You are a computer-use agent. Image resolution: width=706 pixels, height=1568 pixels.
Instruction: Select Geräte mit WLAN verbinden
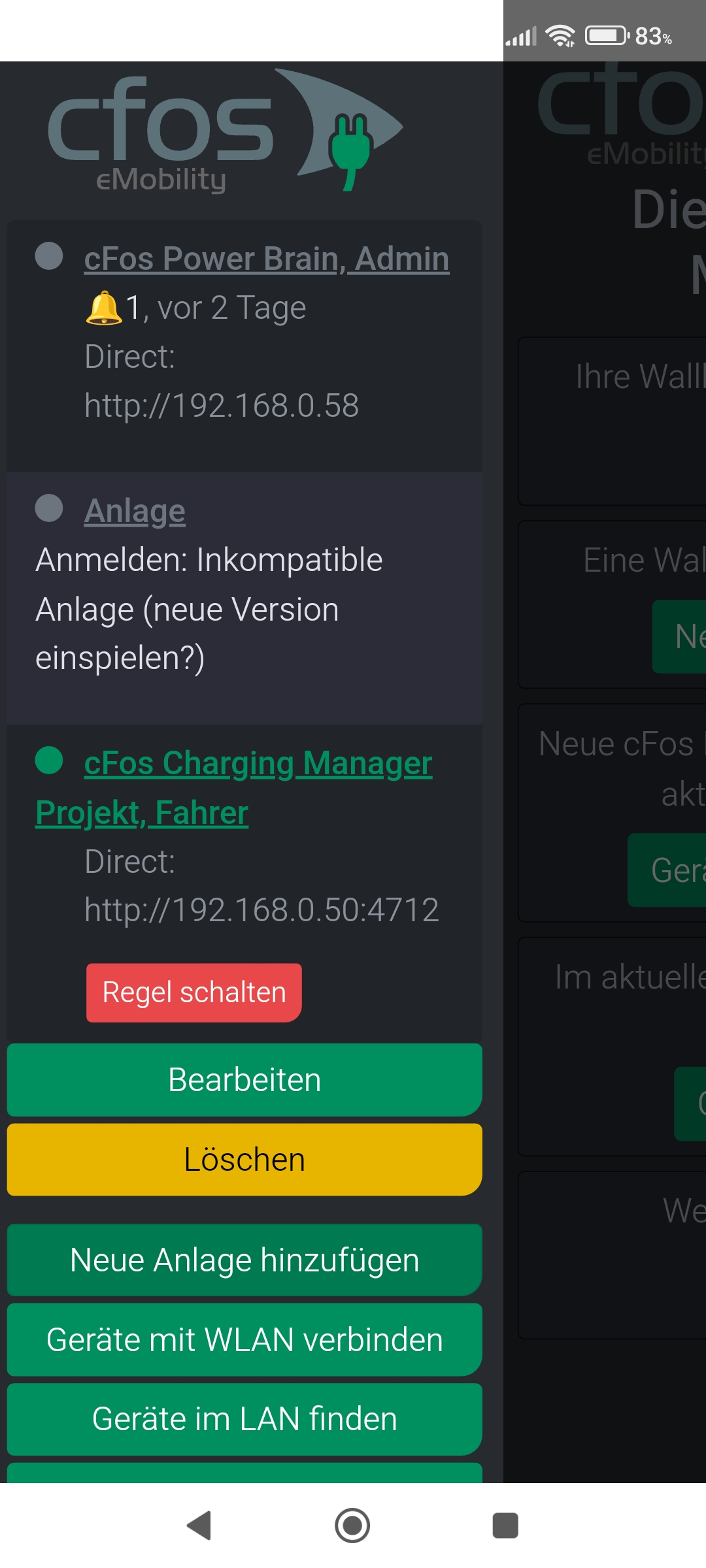pos(244,1339)
